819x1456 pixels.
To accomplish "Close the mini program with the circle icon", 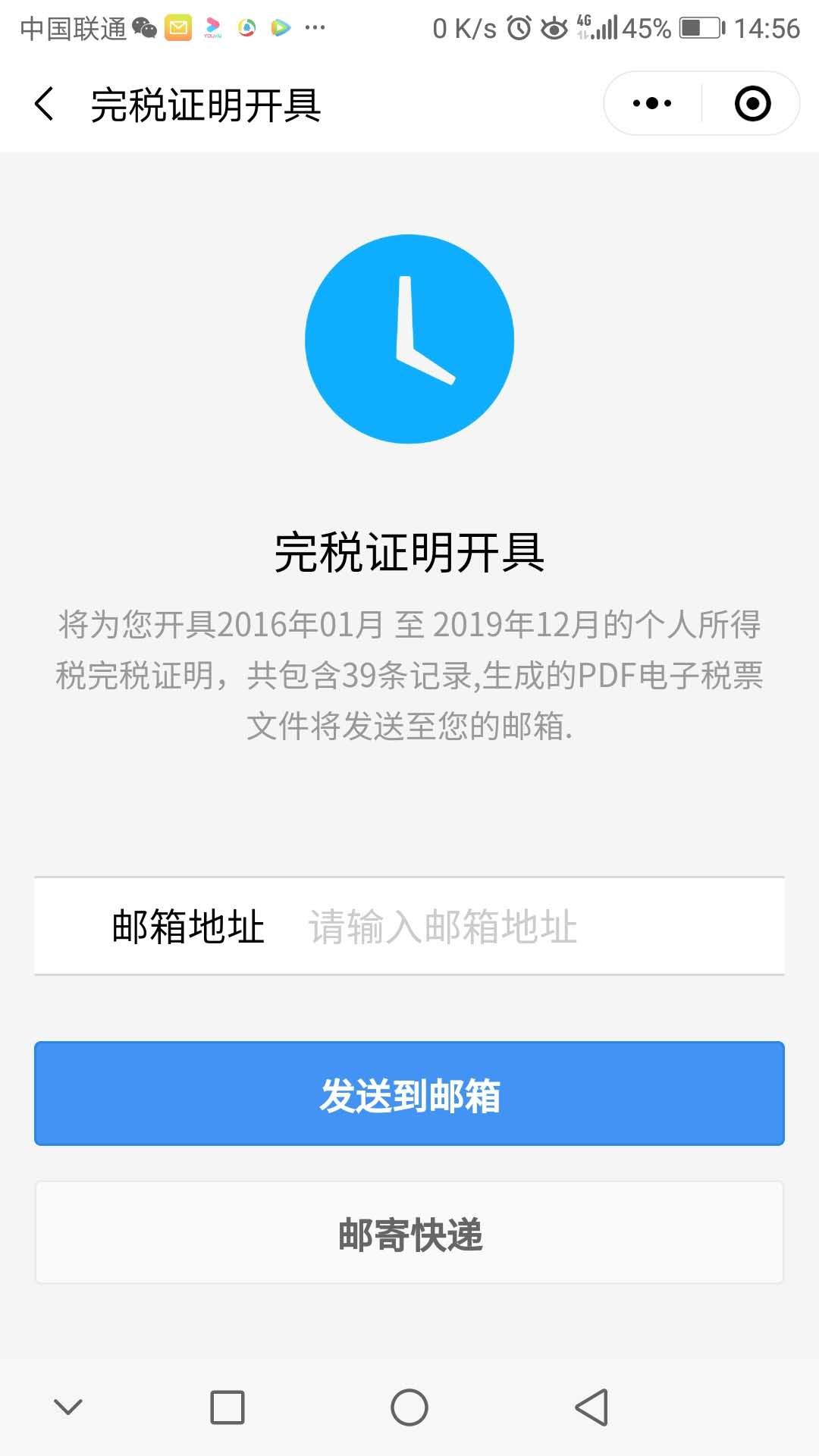I will (752, 104).
